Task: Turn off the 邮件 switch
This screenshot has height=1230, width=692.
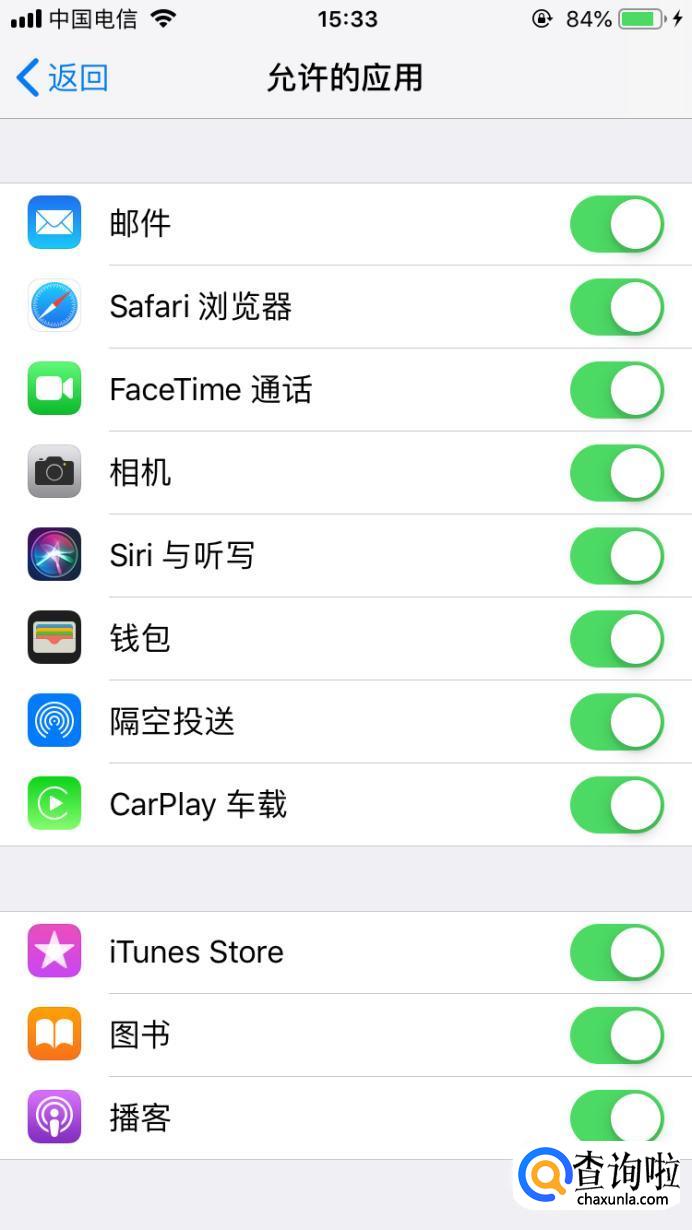Action: click(616, 224)
